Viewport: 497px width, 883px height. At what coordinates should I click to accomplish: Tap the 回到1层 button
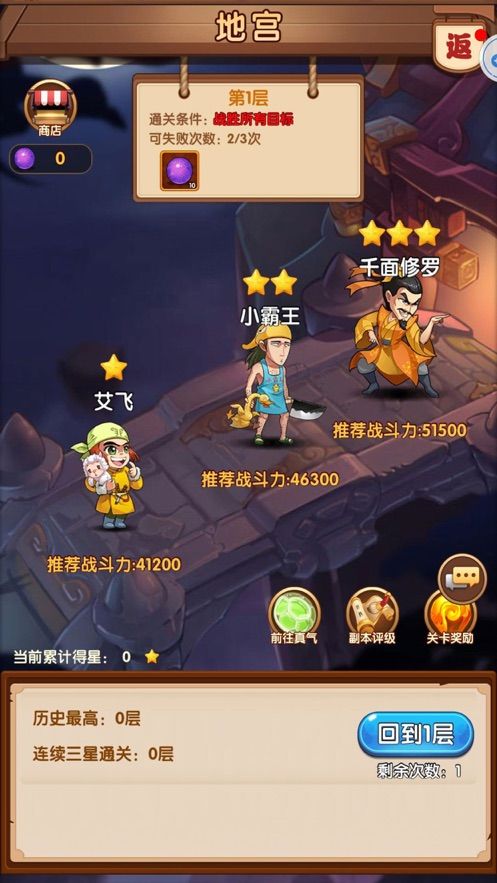point(415,734)
